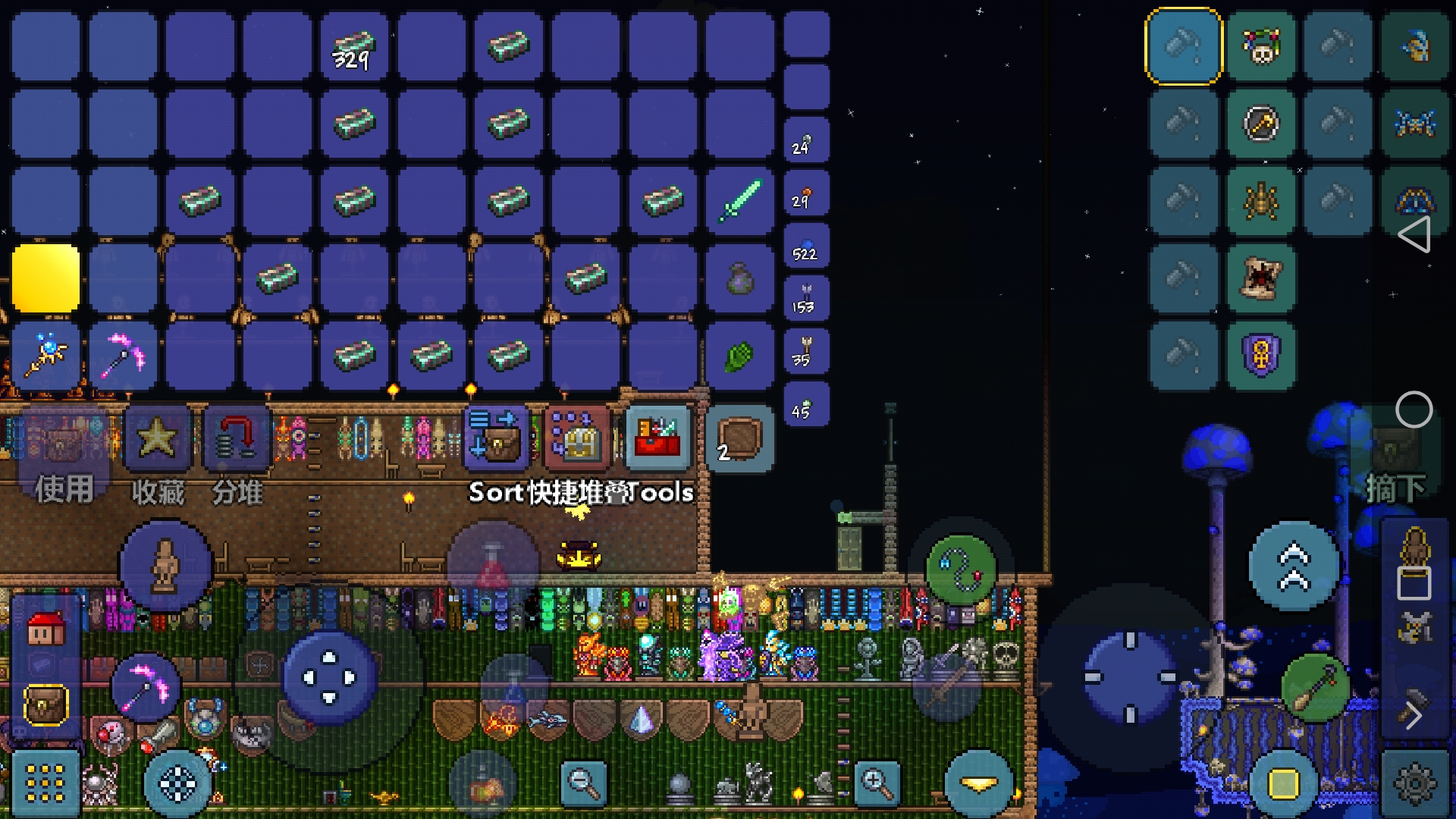Select the skull mask equipment slot
The height and width of the screenshot is (819, 1456).
[x=1260, y=47]
